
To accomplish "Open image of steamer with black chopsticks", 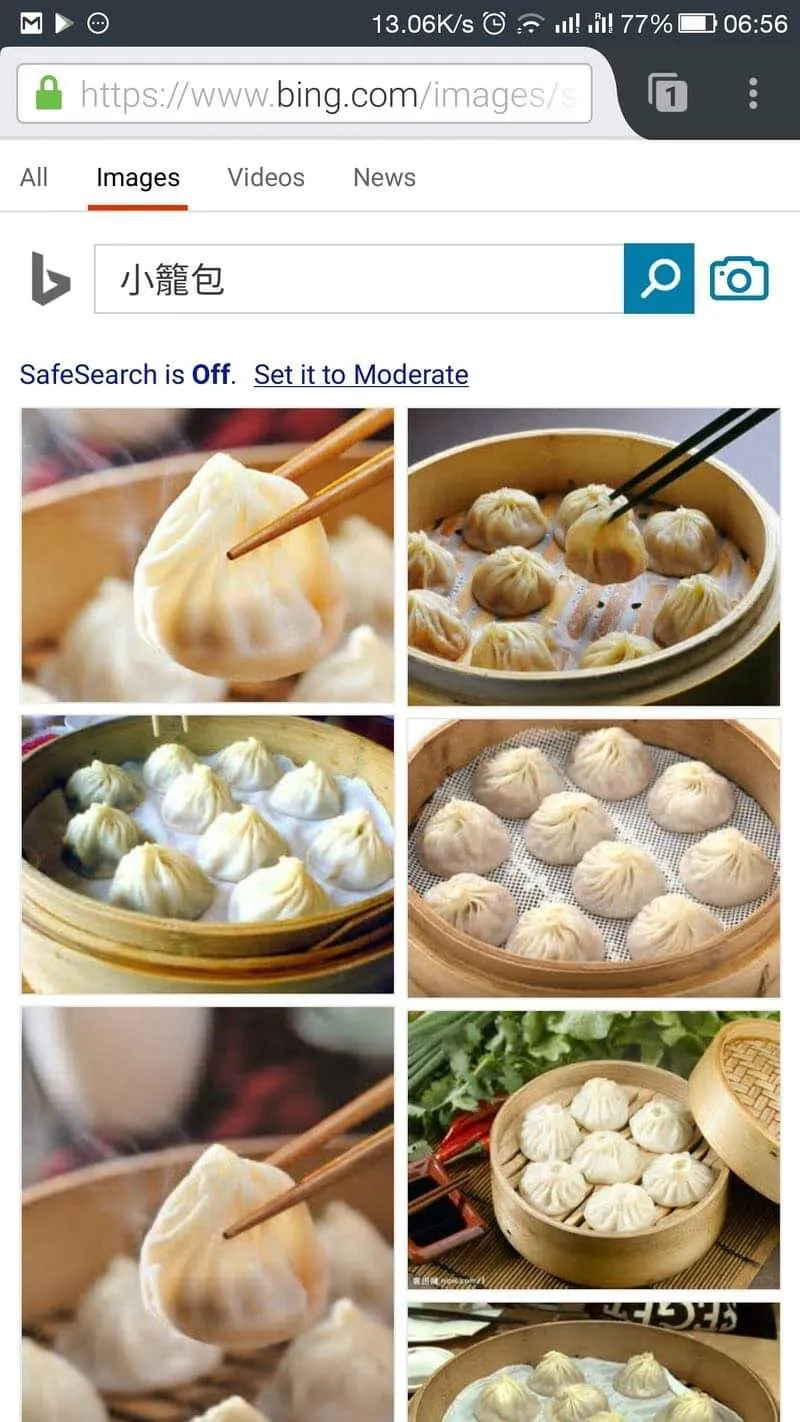I will tap(593, 556).
